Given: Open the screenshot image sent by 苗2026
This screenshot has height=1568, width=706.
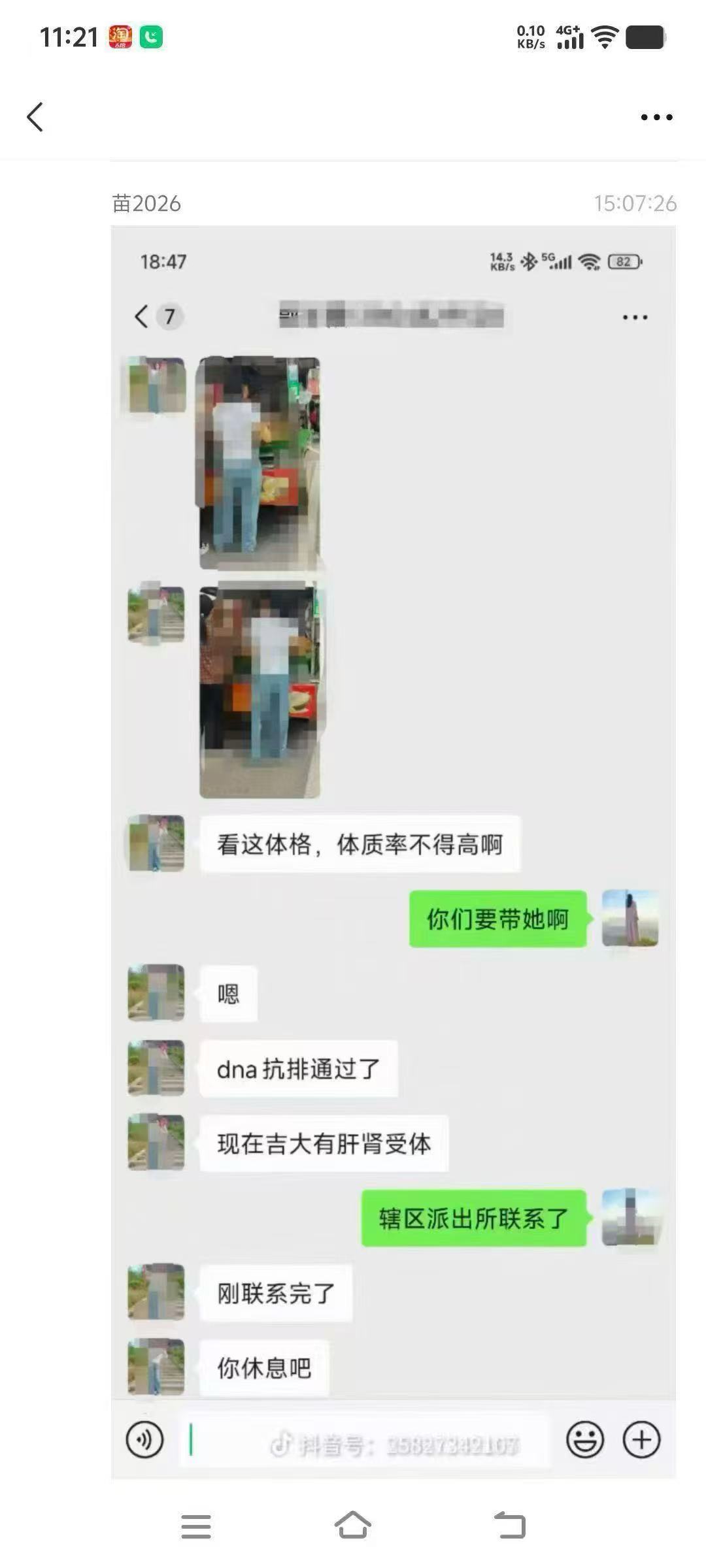Looking at the screenshot, I should pyautogui.click(x=393, y=849).
